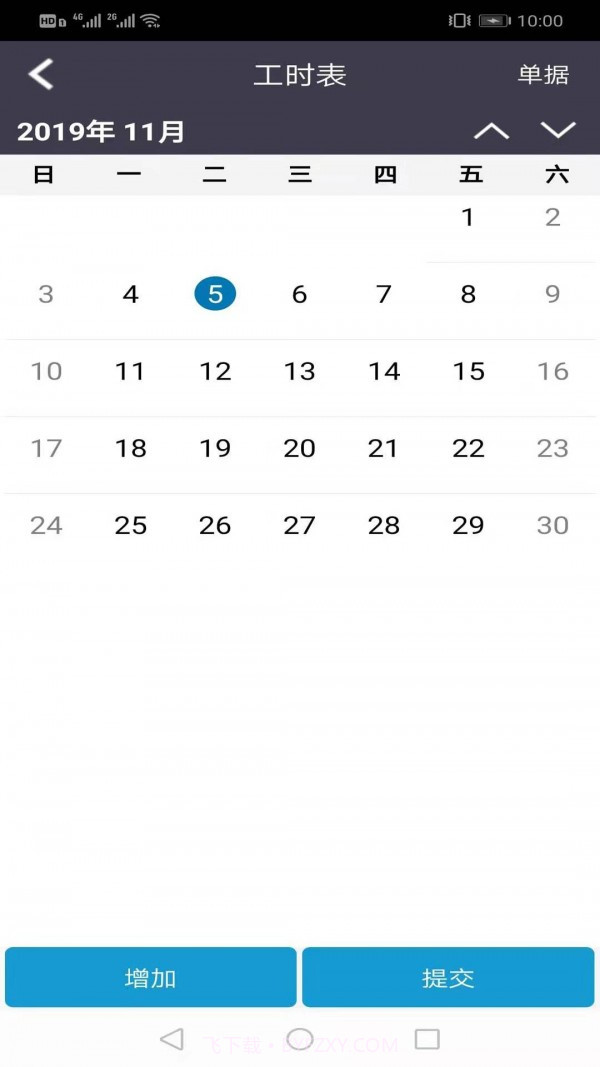Select November 1 on the calendar
This screenshot has height=1067, width=600.
point(468,217)
